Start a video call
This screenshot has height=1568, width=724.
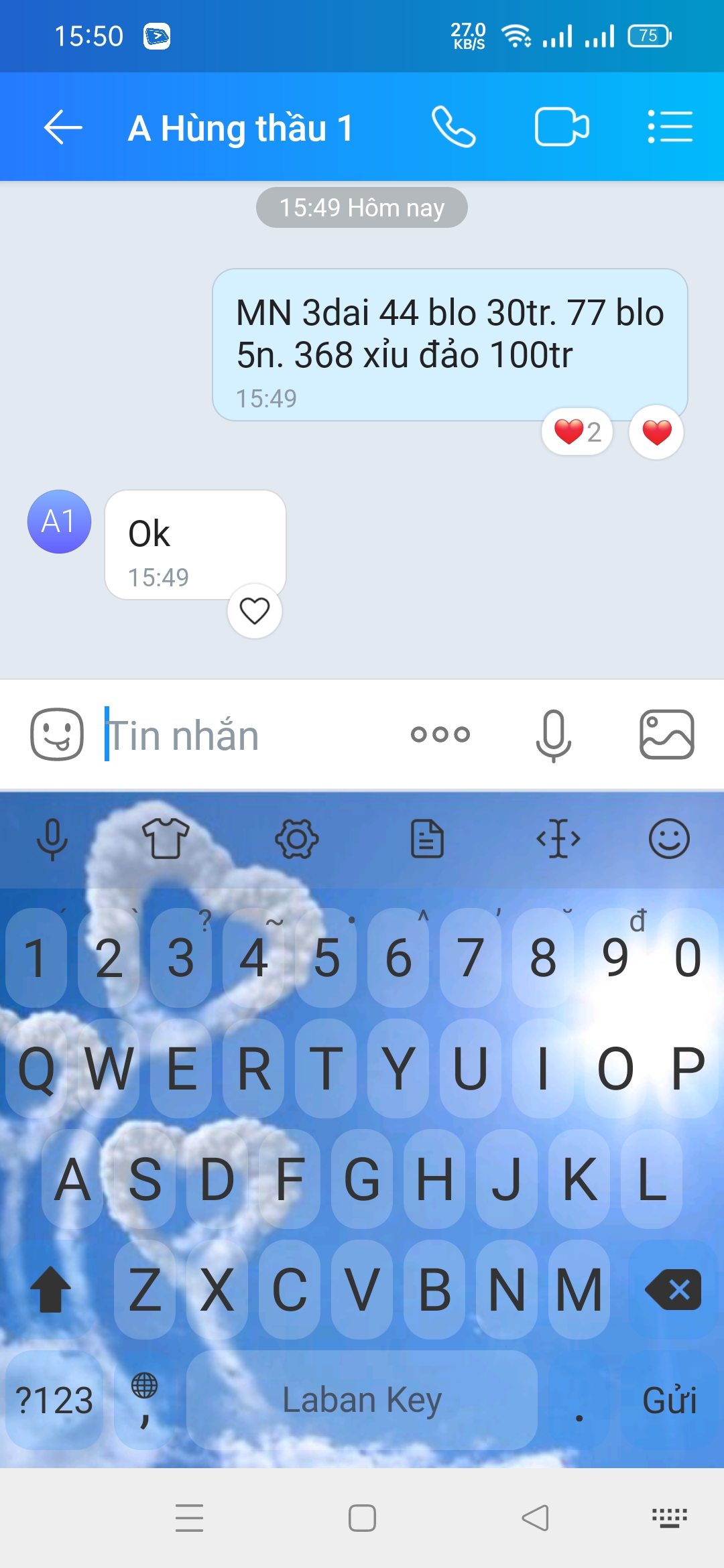[562, 127]
